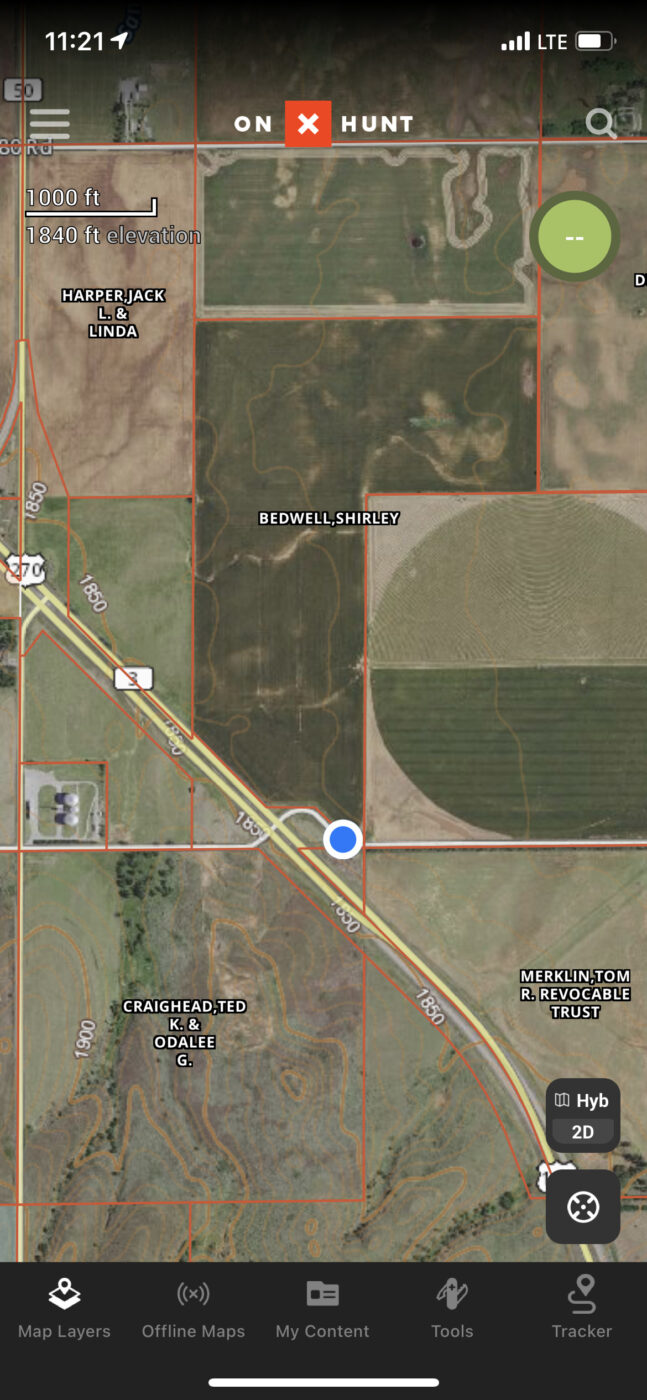Open the Tools tab
Image resolution: width=647 pixels, height=1400 pixels.
(x=452, y=1310)
